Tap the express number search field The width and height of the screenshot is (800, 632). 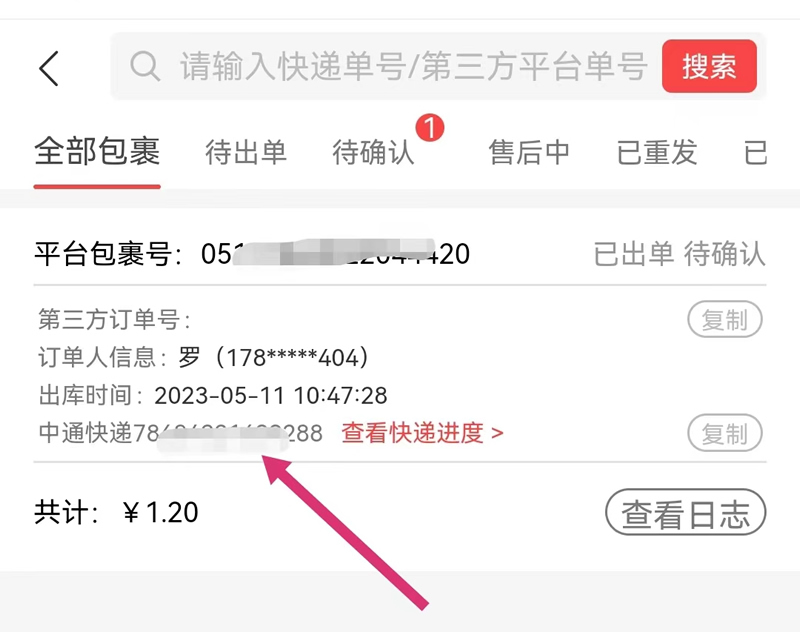click(x=410, y=67)
